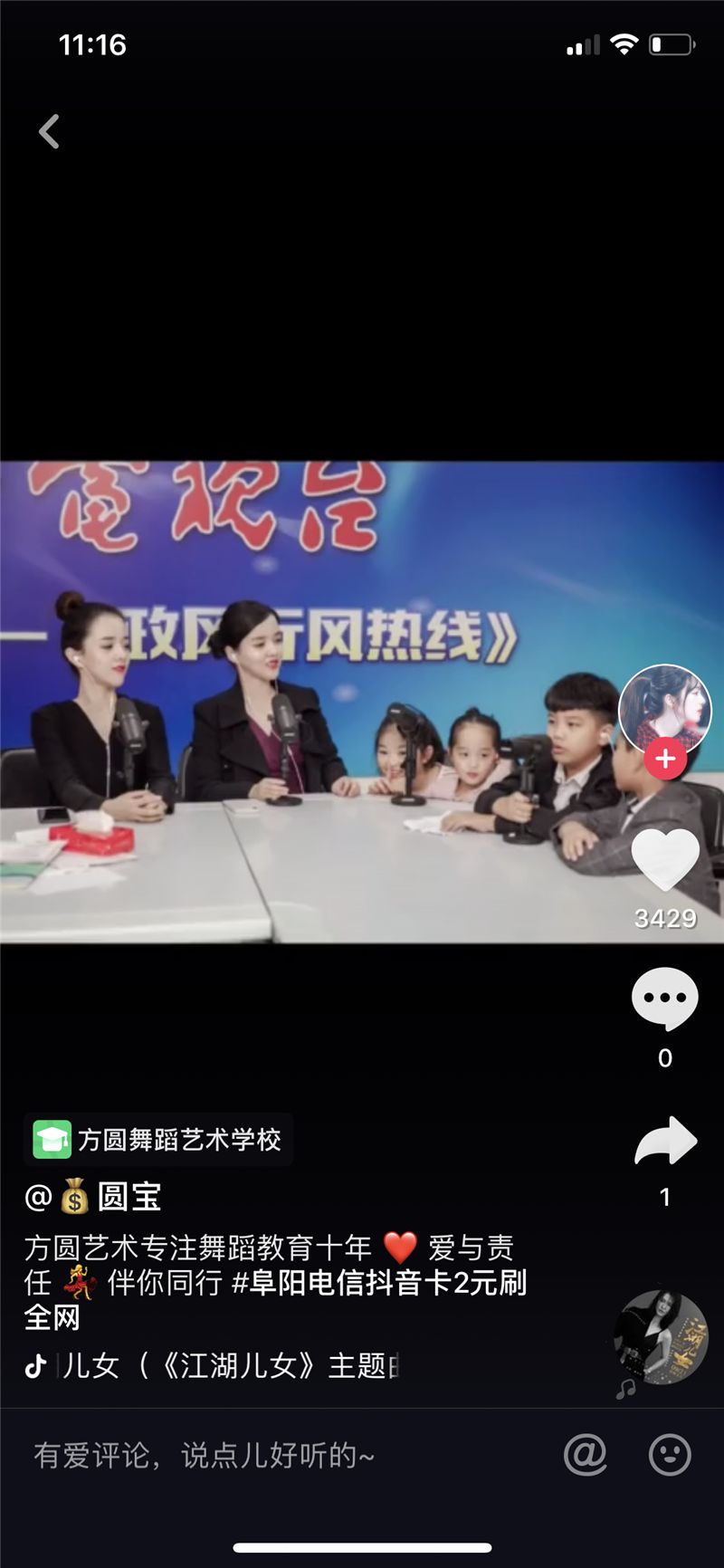Follow the creator with the red plus
724x1568 pixels.
[x=665, y=759]
